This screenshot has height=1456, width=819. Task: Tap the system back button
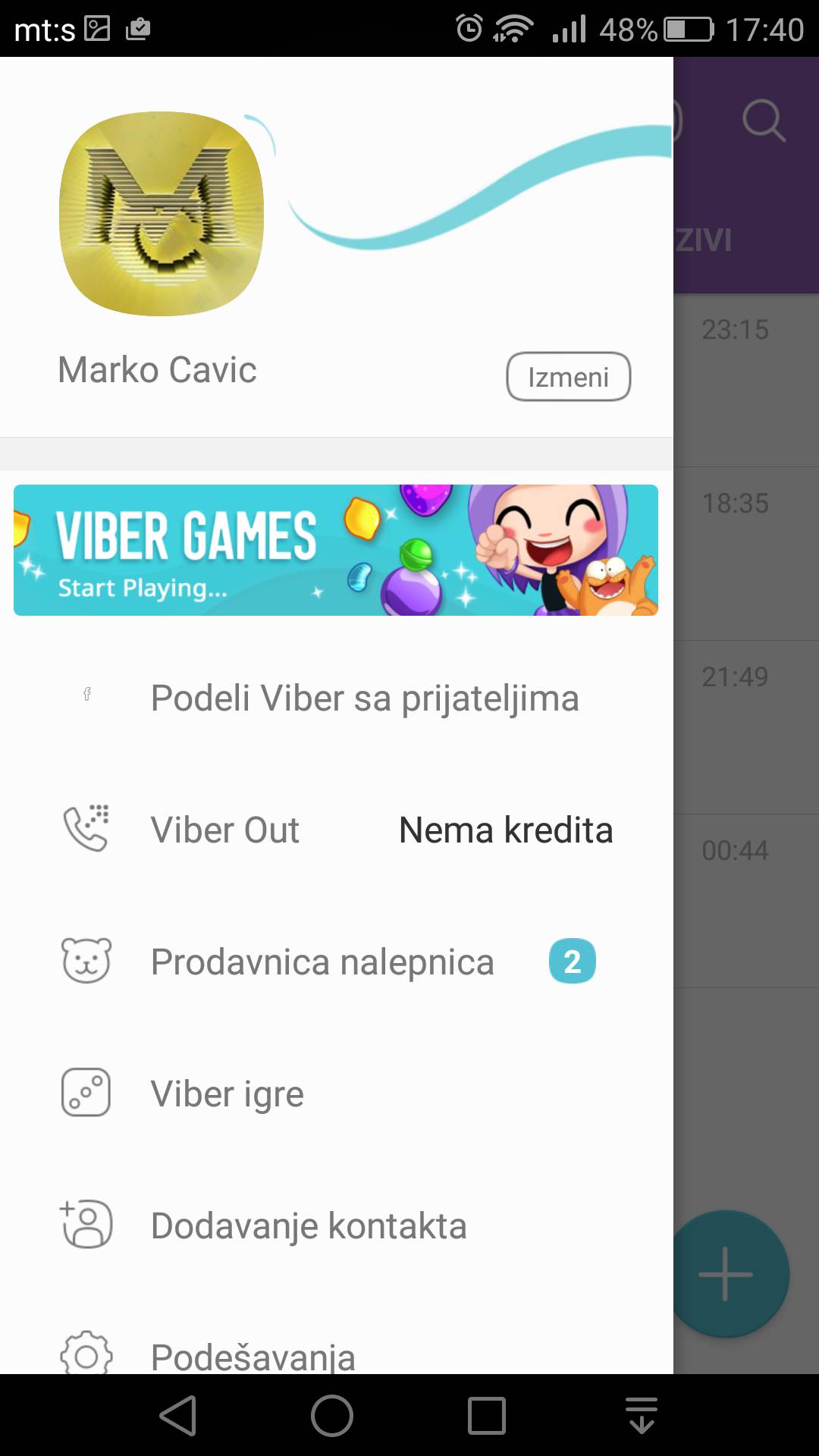(179, 1415)
